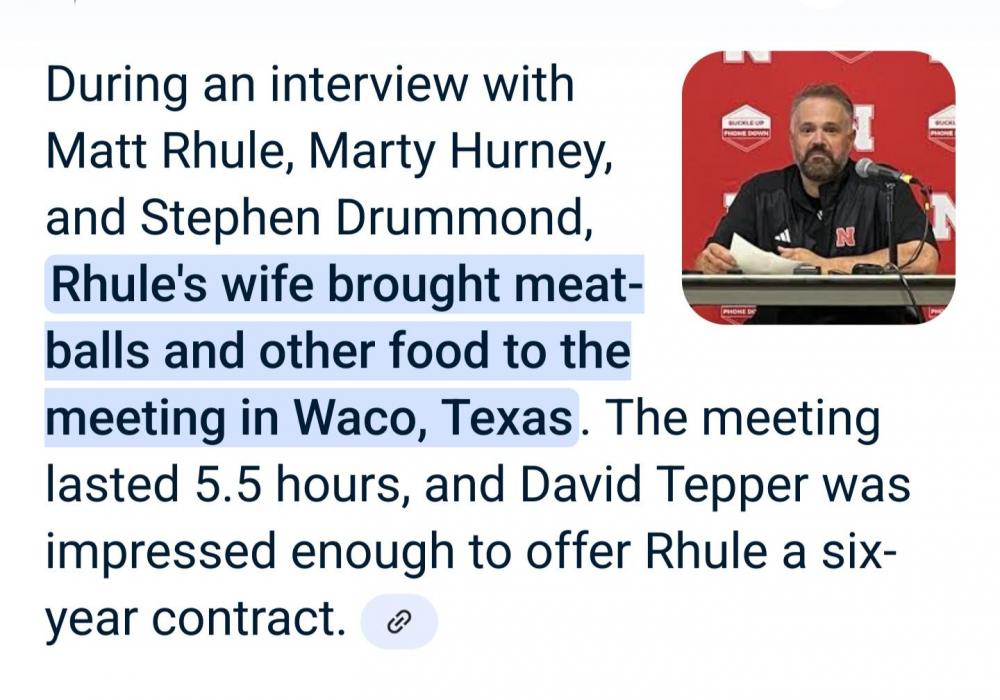The image size is (1000, 700).
Task: Open the Matt Rhule press conference thumbnail
Action: pos(818,188)
